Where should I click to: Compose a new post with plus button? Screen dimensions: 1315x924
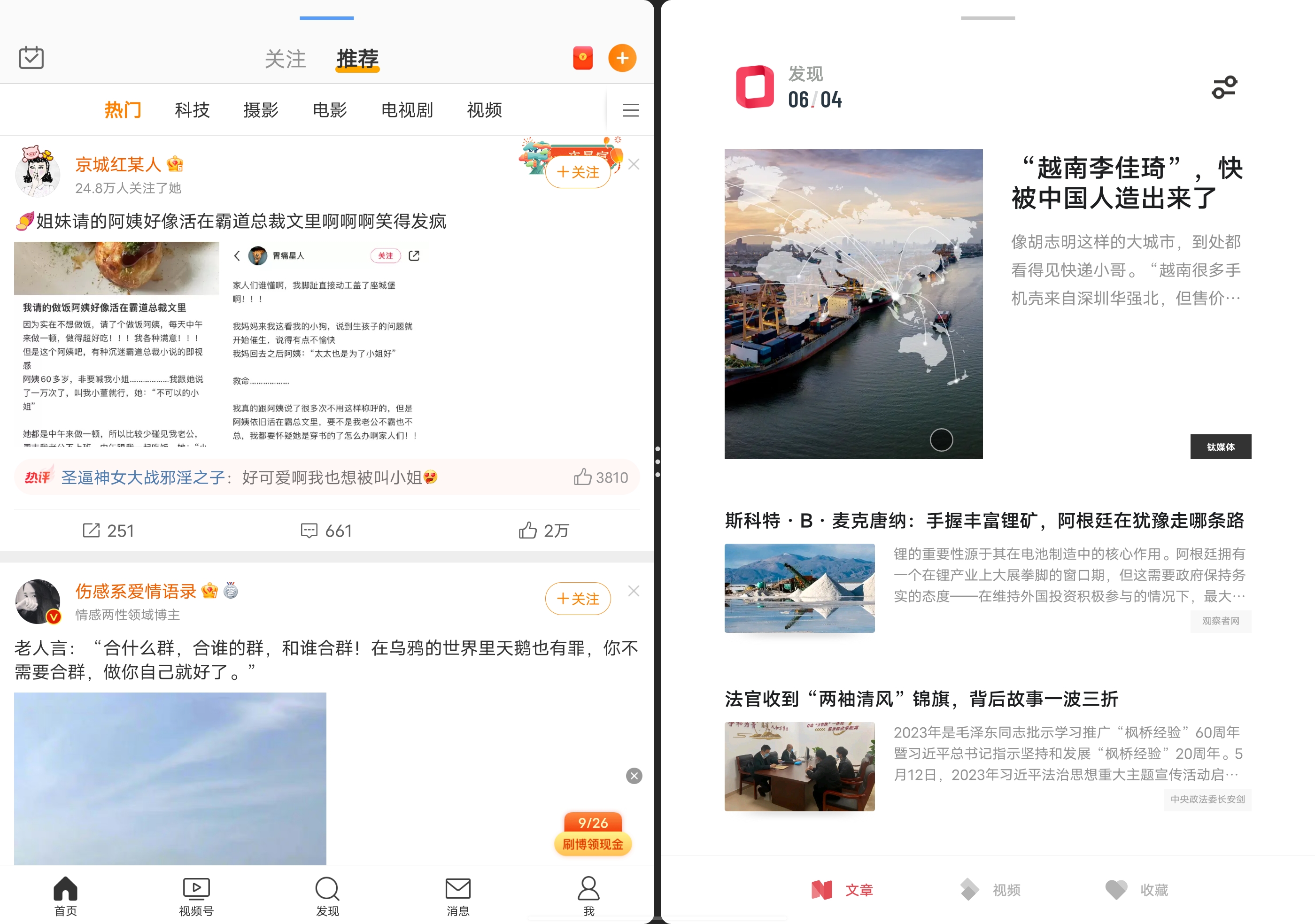(x=622, y=58)
